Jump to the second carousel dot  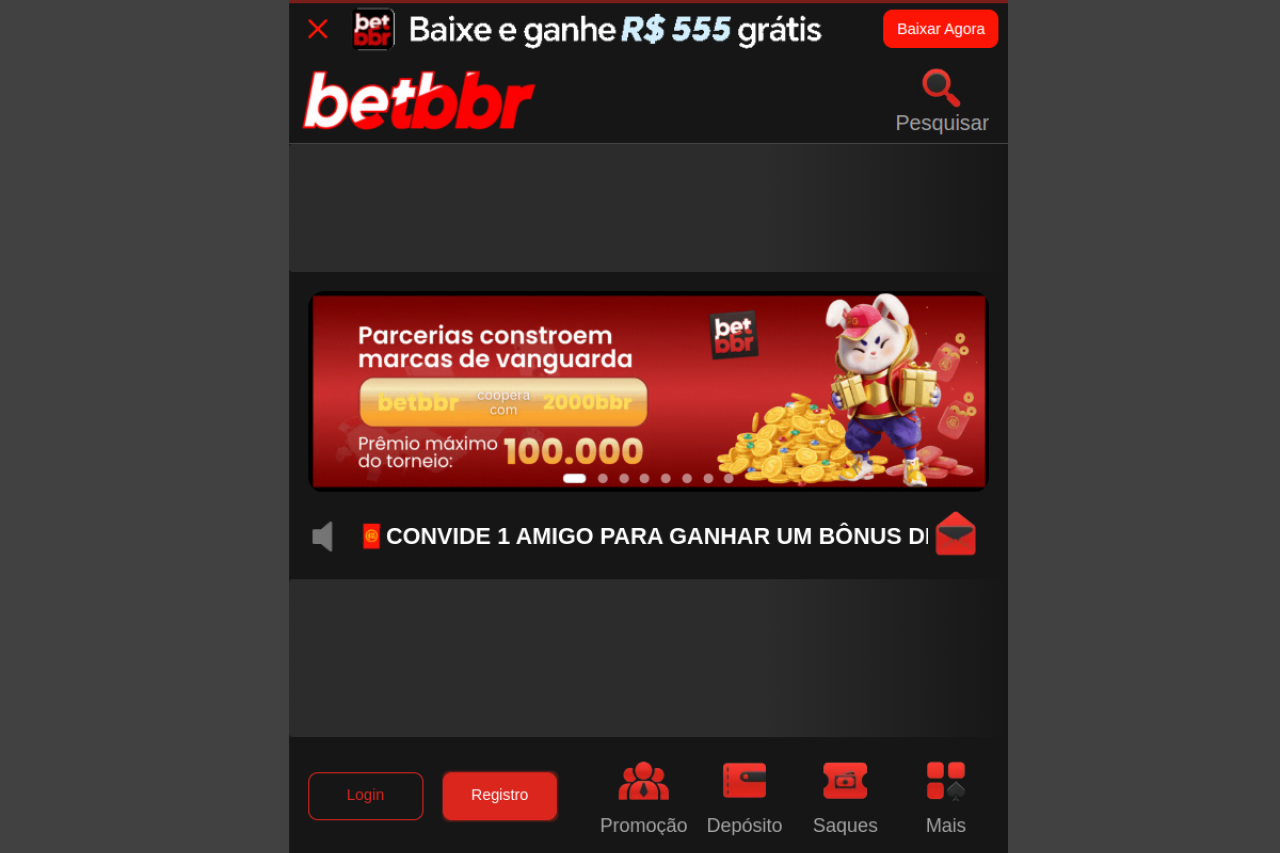click(603, 479)
